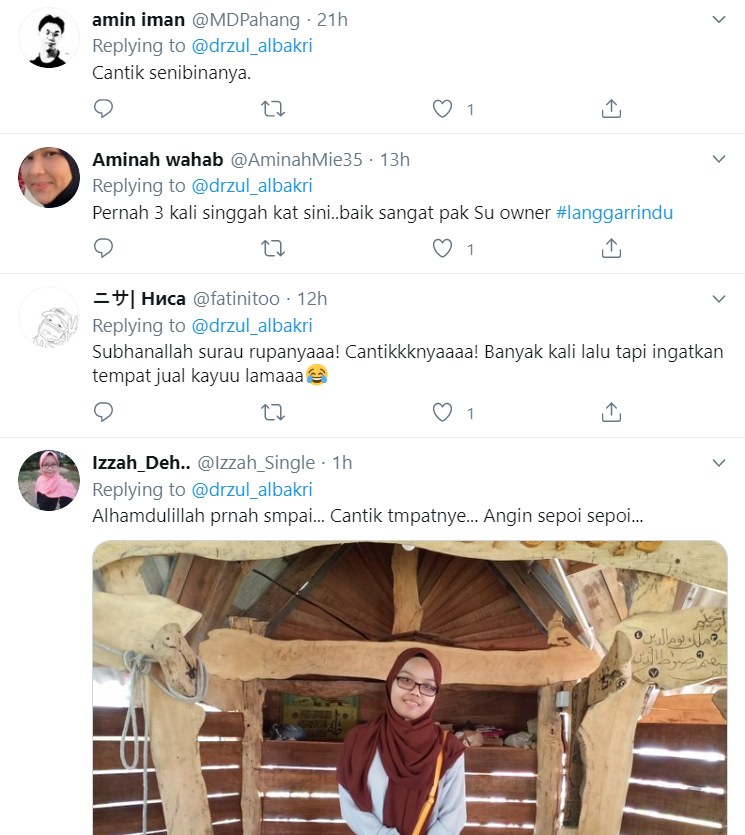The image size is (745, 835).
Task: Open options menu on amin iman's tweet
Action: click(718, 20)
